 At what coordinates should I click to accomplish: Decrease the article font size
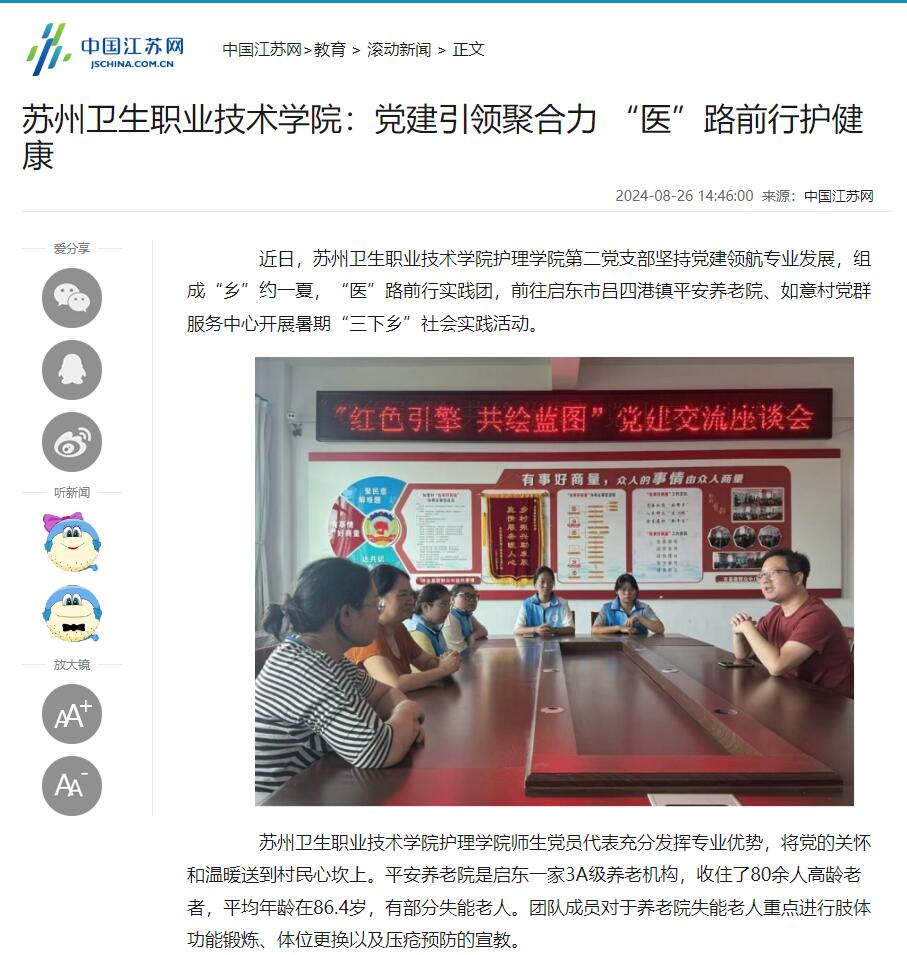[72, 786]
